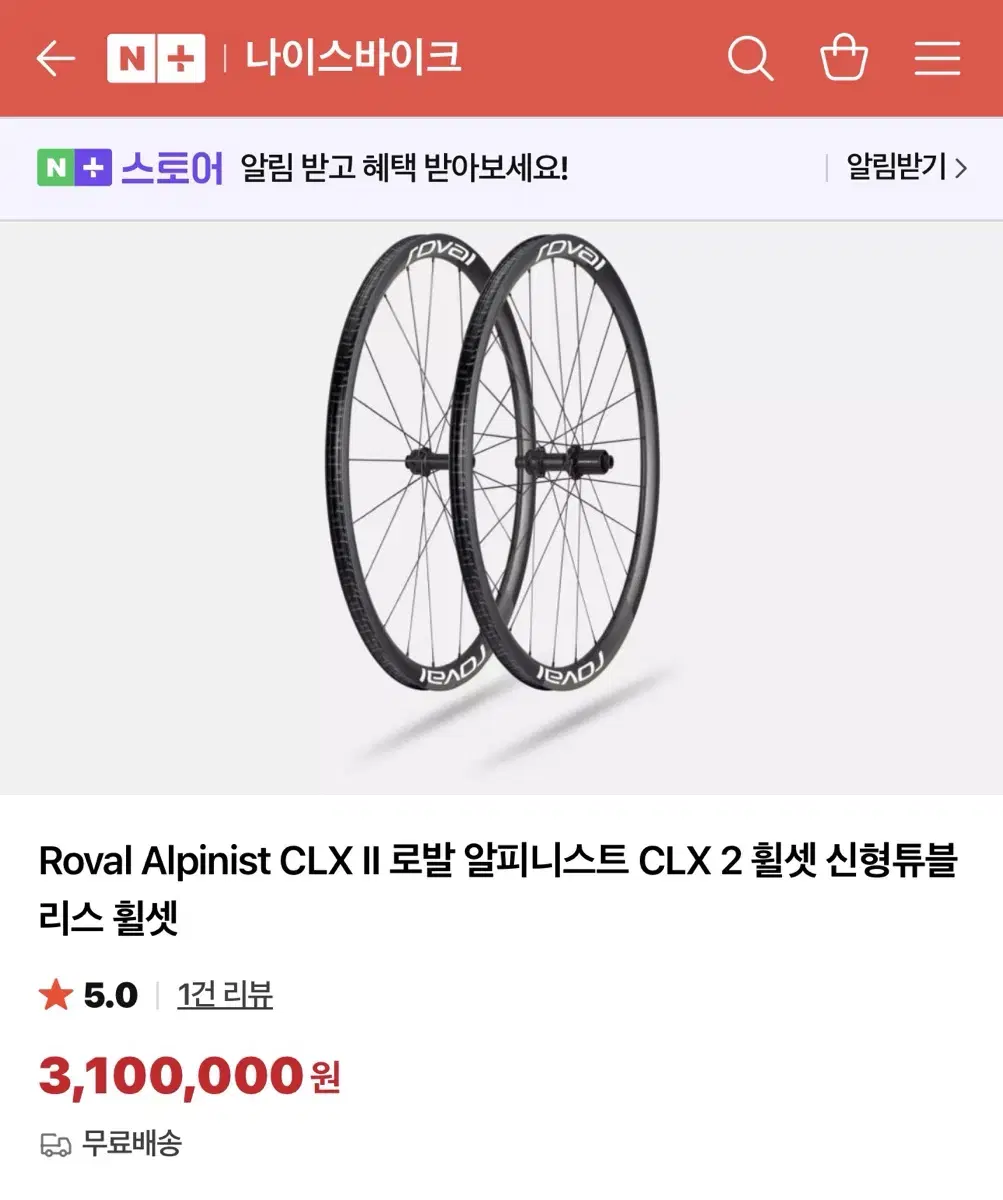Select the Roval wheelset product image
1003x1200 pixels.
pyautogui.click(x=501, y=500)
